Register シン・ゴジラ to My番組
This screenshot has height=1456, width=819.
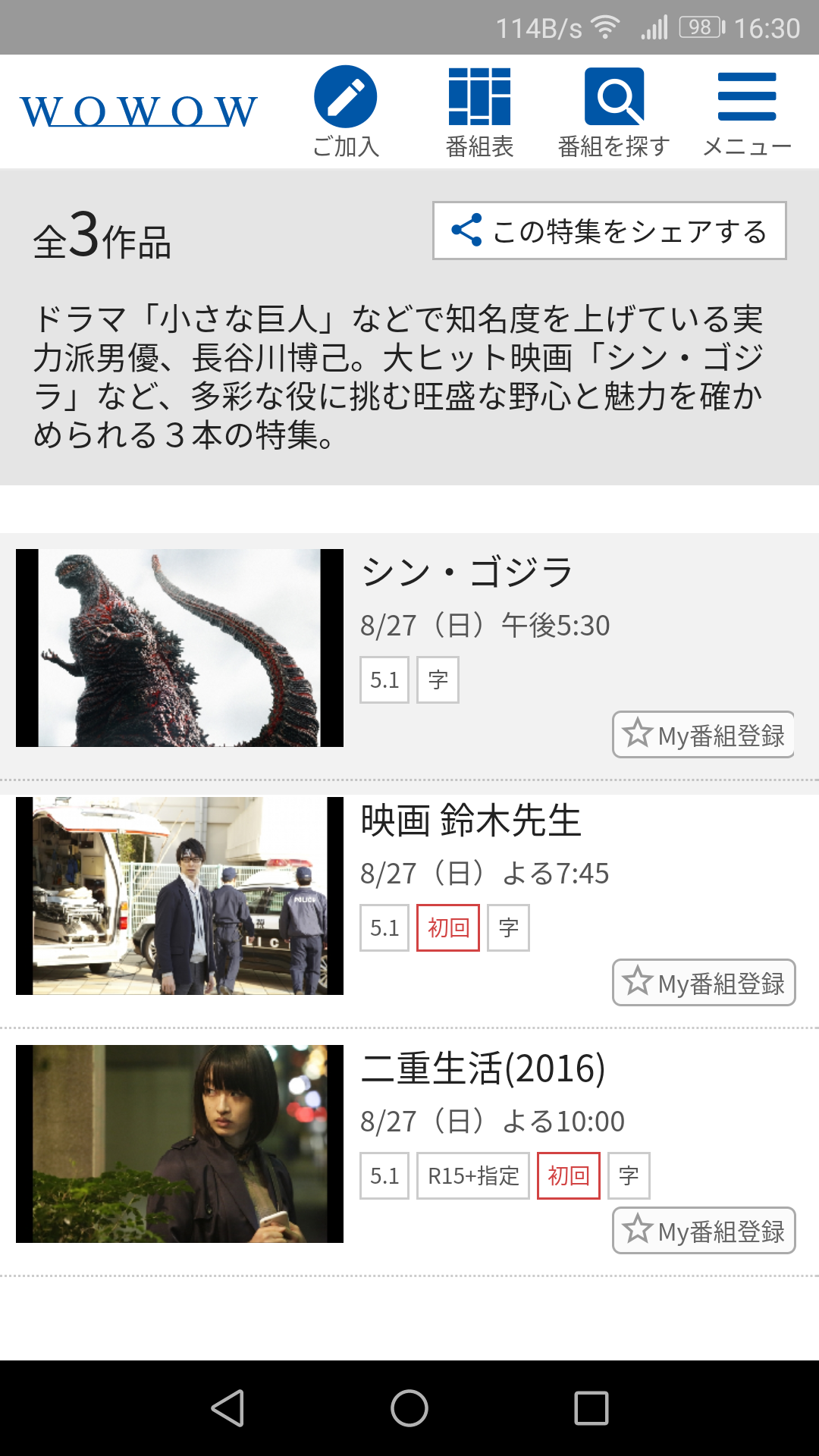704,735
